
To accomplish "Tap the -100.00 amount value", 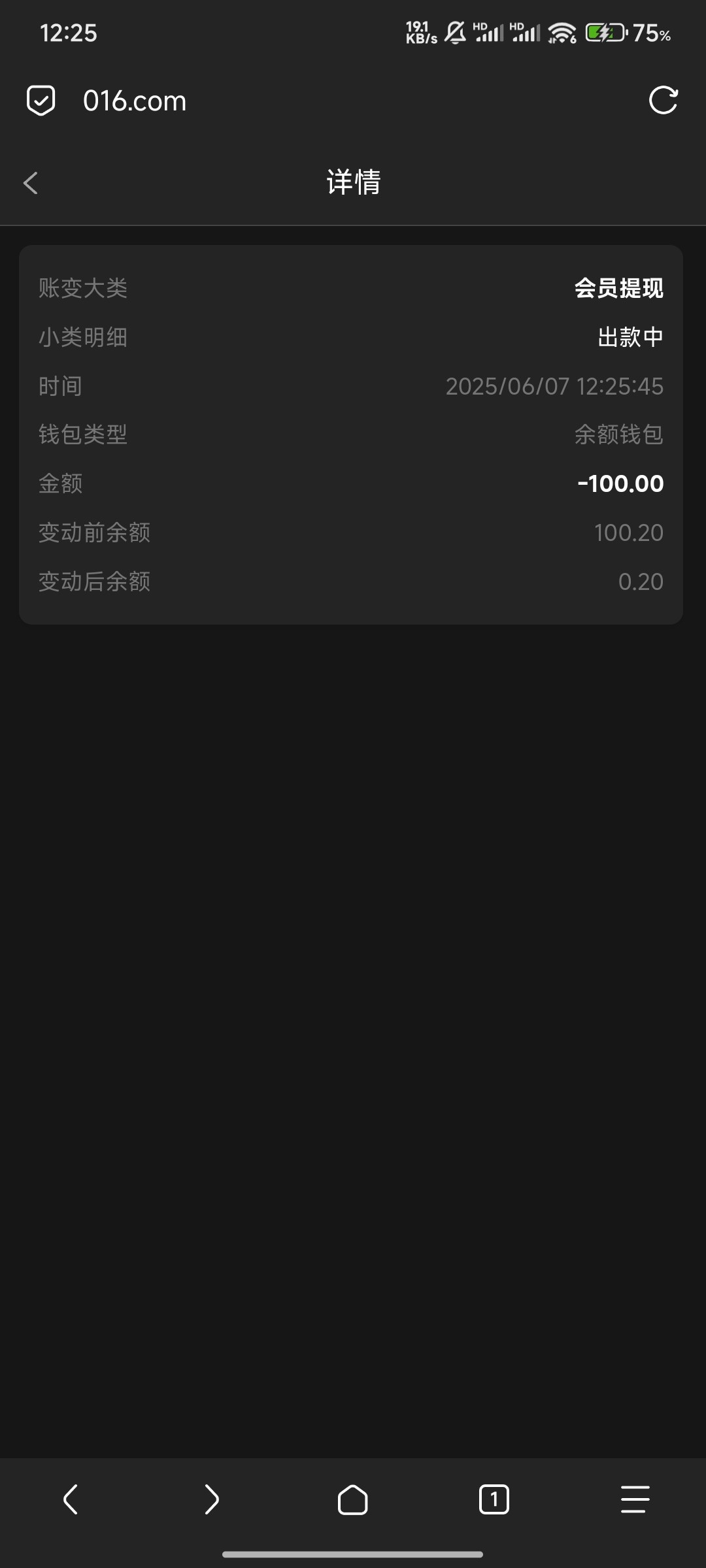I will [x=620, y=483].
